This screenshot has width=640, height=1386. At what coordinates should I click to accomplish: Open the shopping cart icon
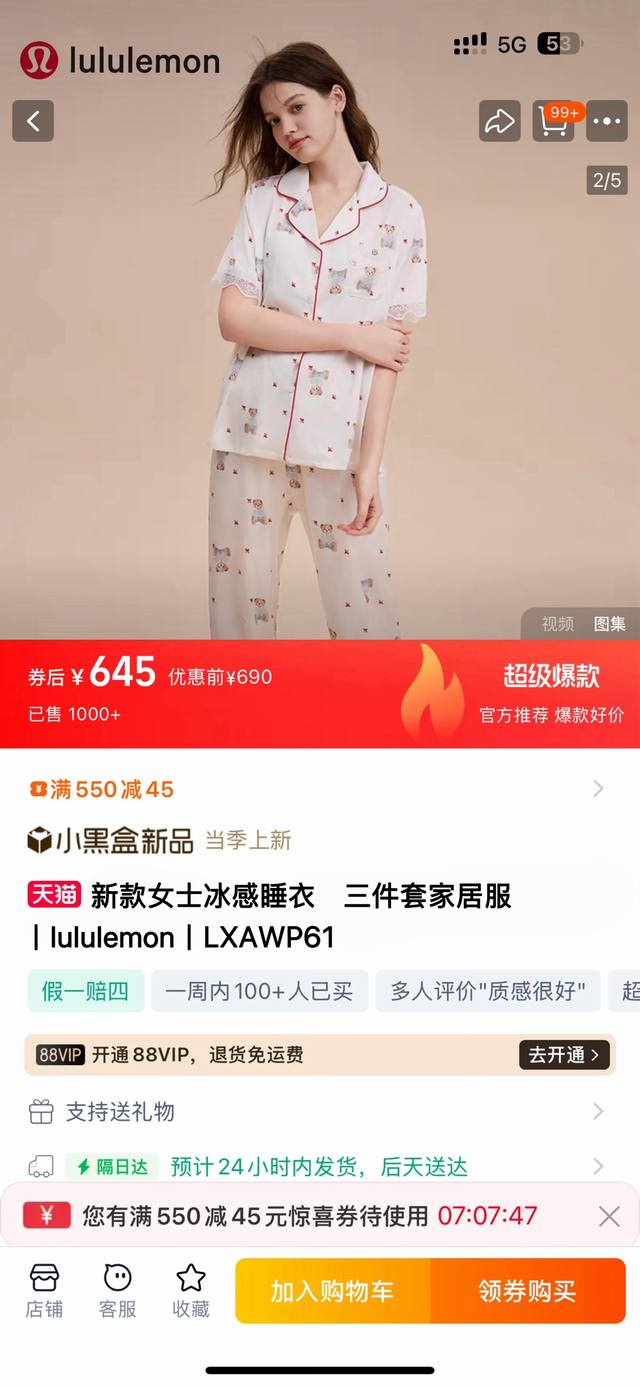pos(554,122)
